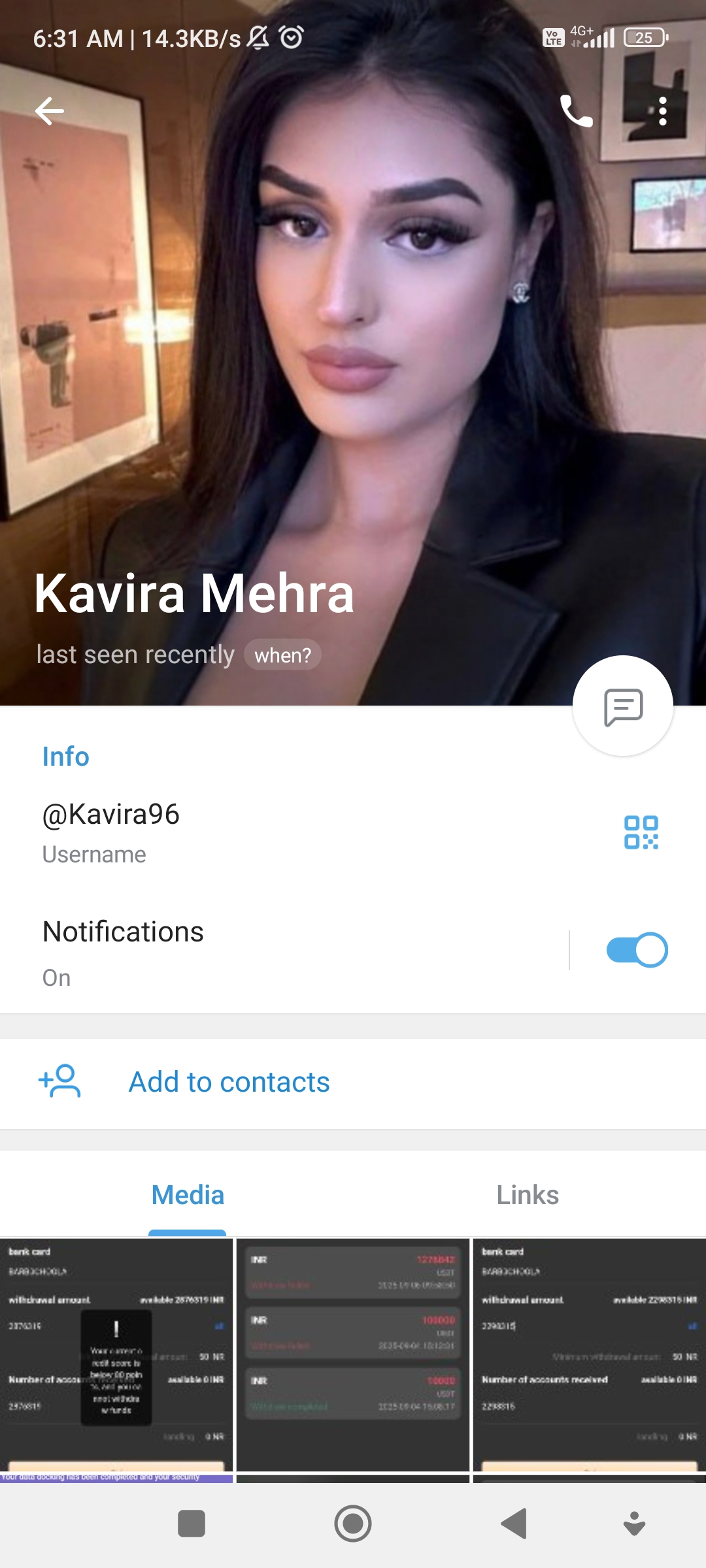The height and width of the screenshot is (1568, 706).
Task: Add Kavira Mehra to contacts
Action: click(229, 1082)
